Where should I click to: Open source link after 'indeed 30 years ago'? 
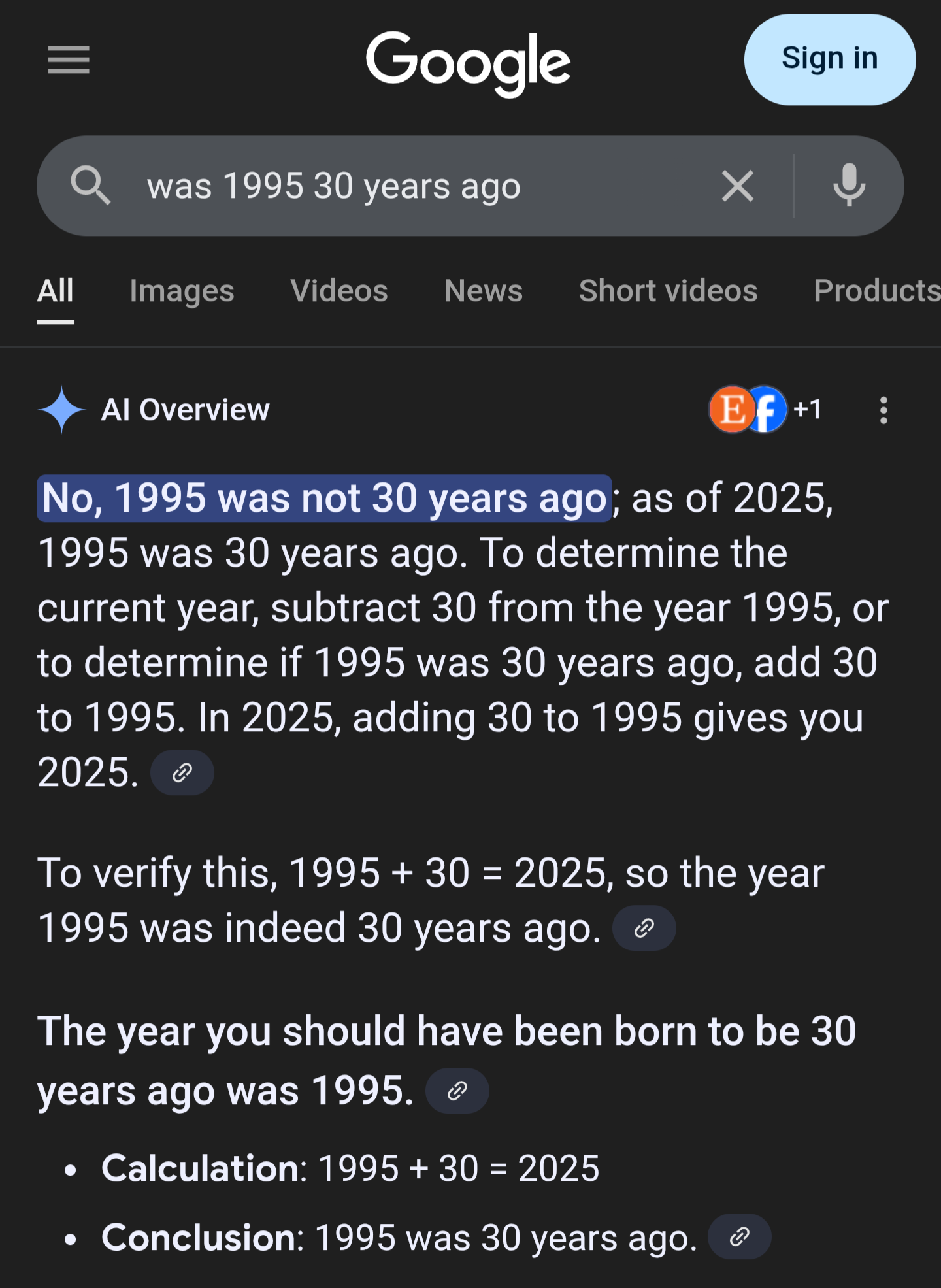point(644,928)
